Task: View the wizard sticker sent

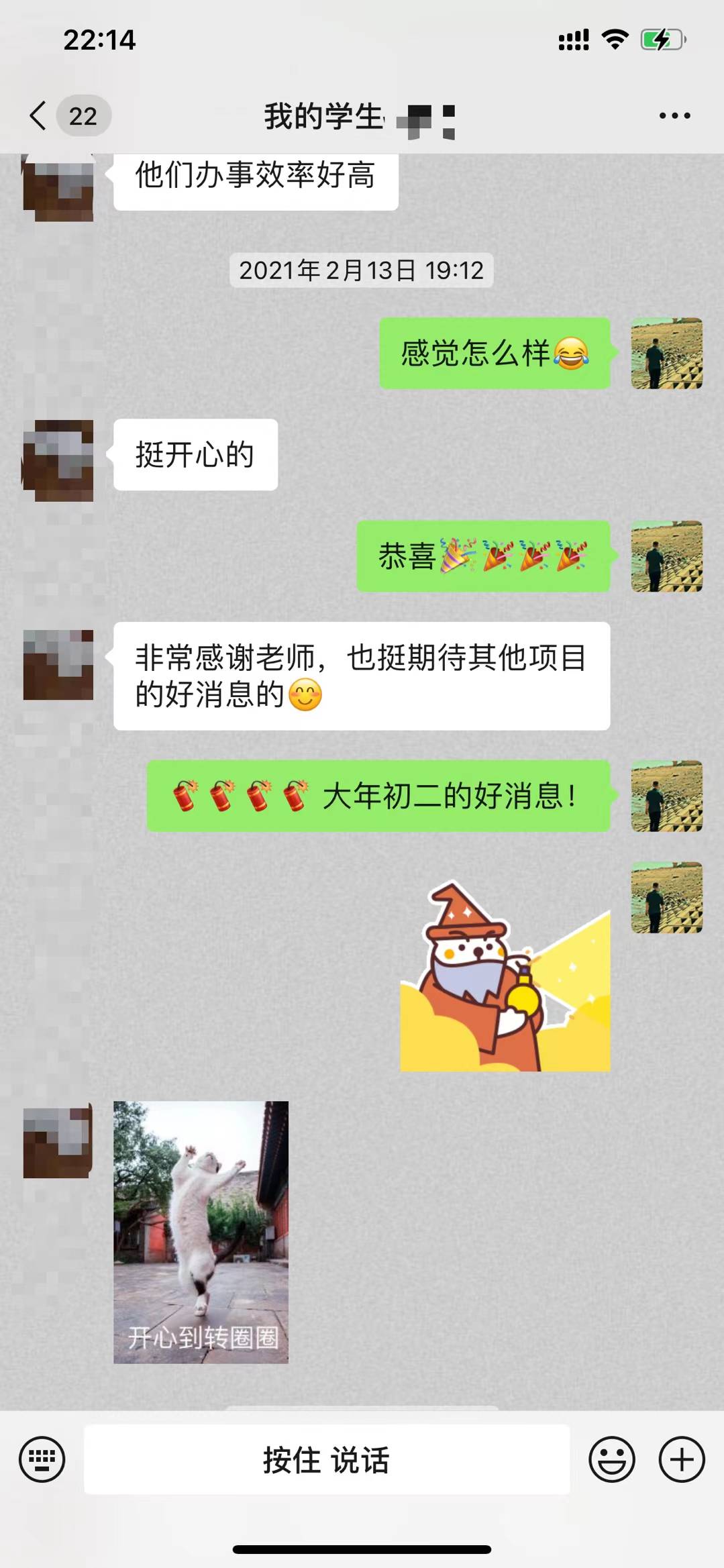Action: pos(505,977)
